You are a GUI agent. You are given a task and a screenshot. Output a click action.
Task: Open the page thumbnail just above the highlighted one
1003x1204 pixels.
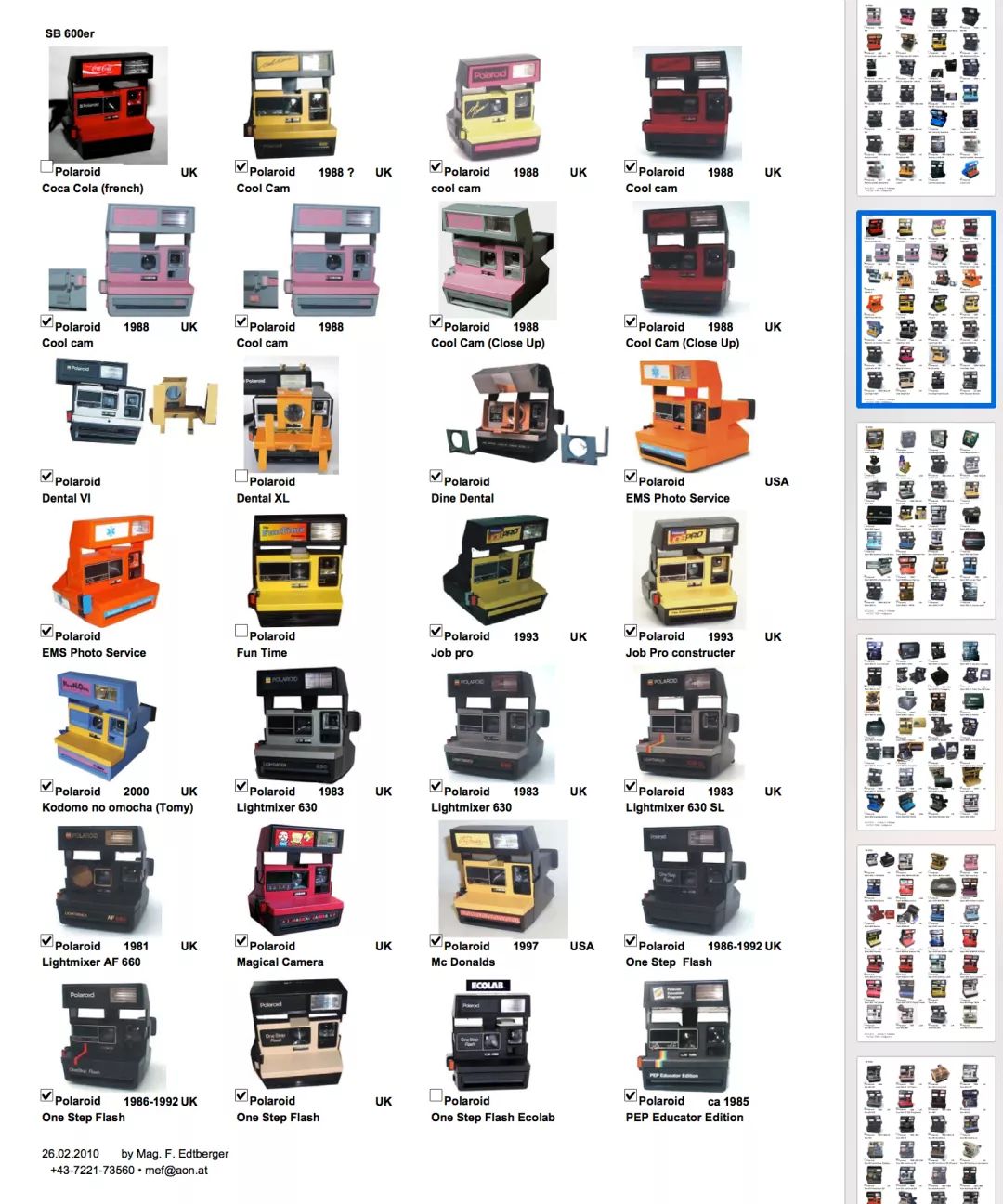pyautogui.click(x=925, y=97)
